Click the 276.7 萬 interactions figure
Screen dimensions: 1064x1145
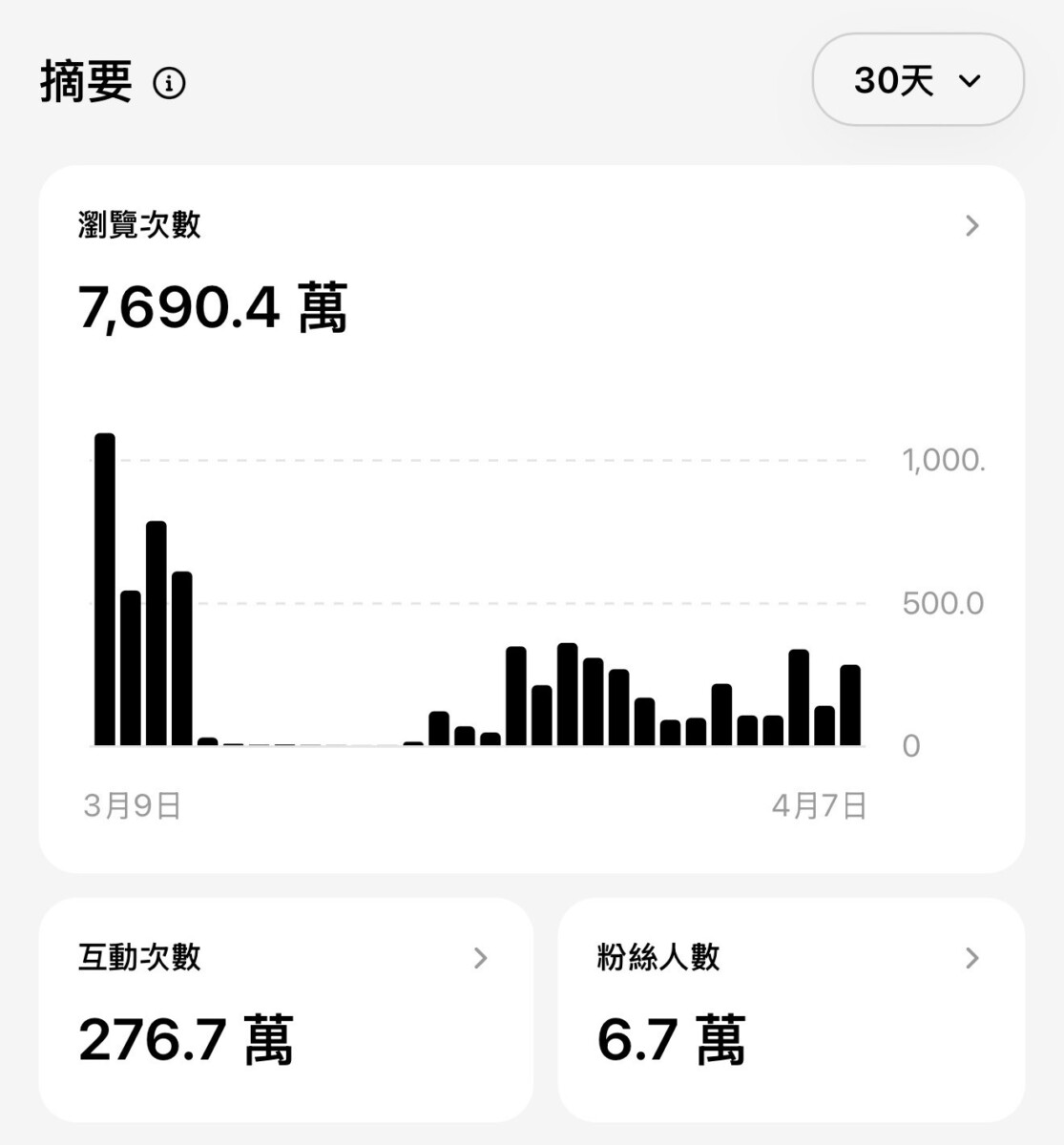click(188, 1040)
